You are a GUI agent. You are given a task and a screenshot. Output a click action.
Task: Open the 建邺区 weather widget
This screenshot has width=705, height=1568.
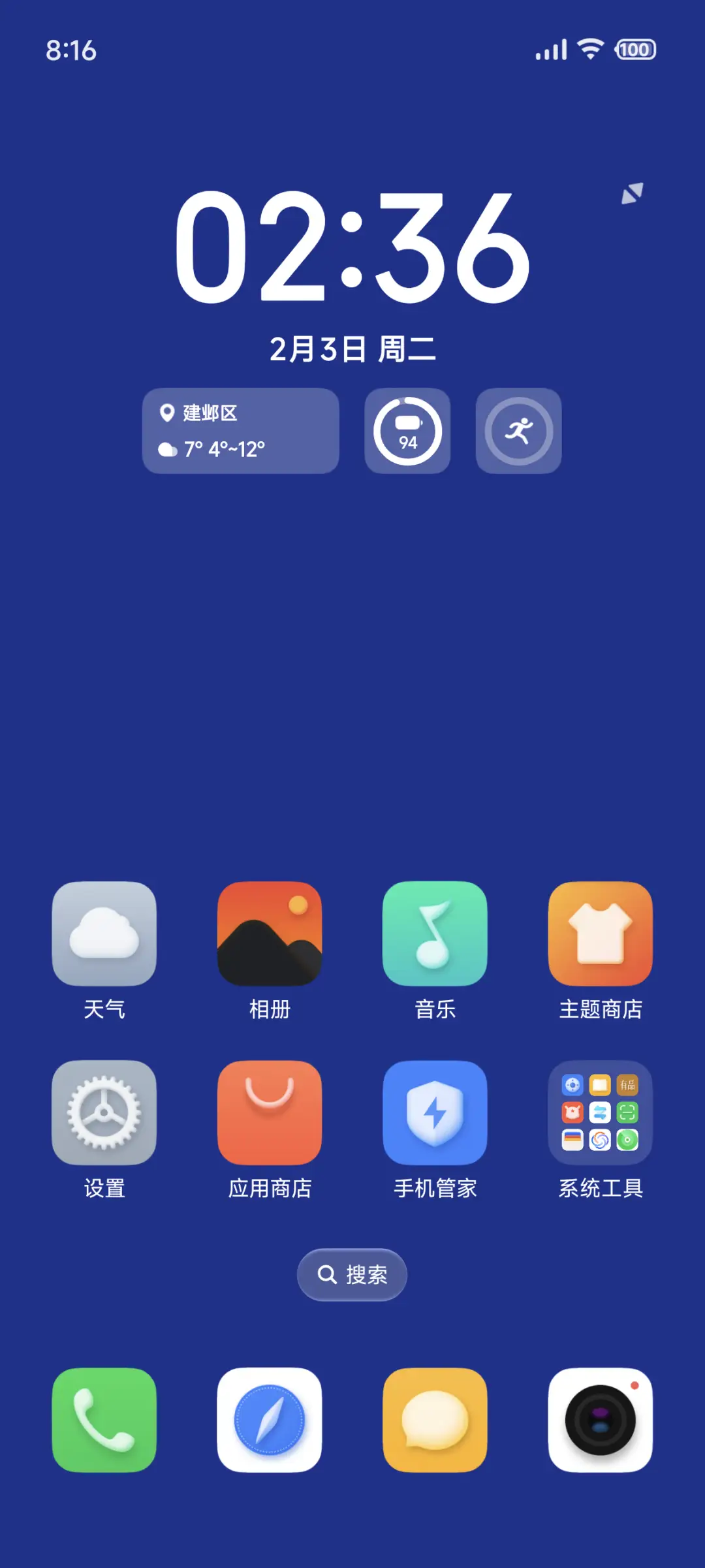coord(240,431)
